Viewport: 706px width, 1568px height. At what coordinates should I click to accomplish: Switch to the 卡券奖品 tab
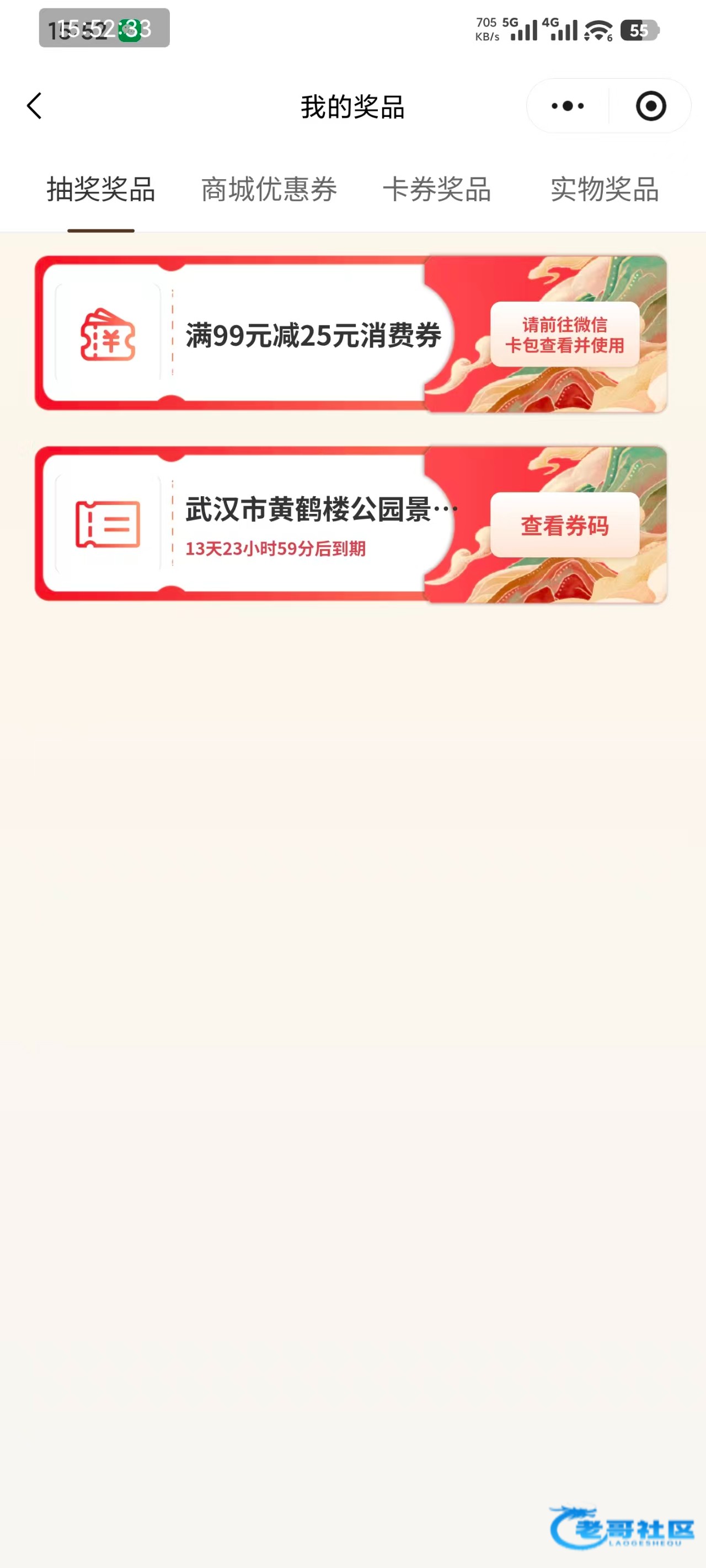(437, 189)
